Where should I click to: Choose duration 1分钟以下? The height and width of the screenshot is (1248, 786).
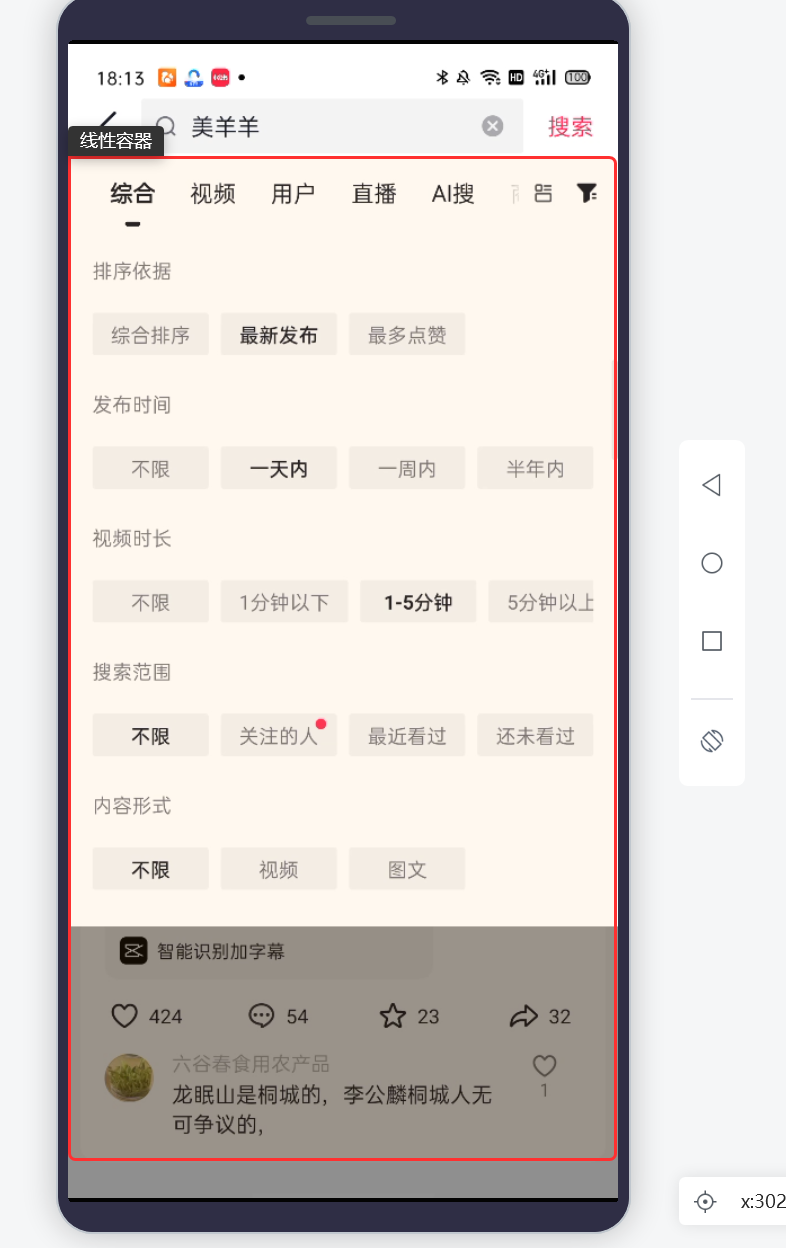[284, 603]
